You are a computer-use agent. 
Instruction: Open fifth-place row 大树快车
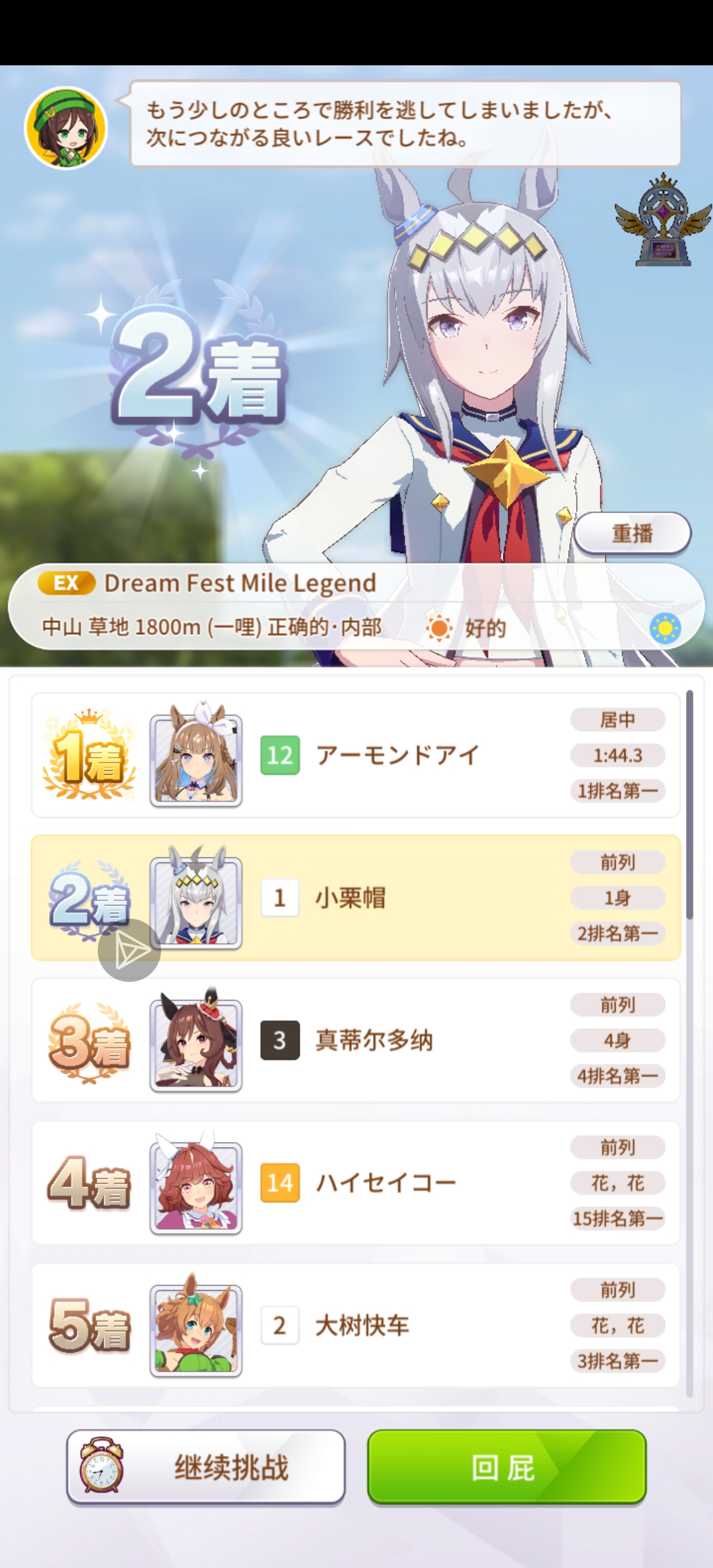pyautogui.click(x=396, y=1325)
